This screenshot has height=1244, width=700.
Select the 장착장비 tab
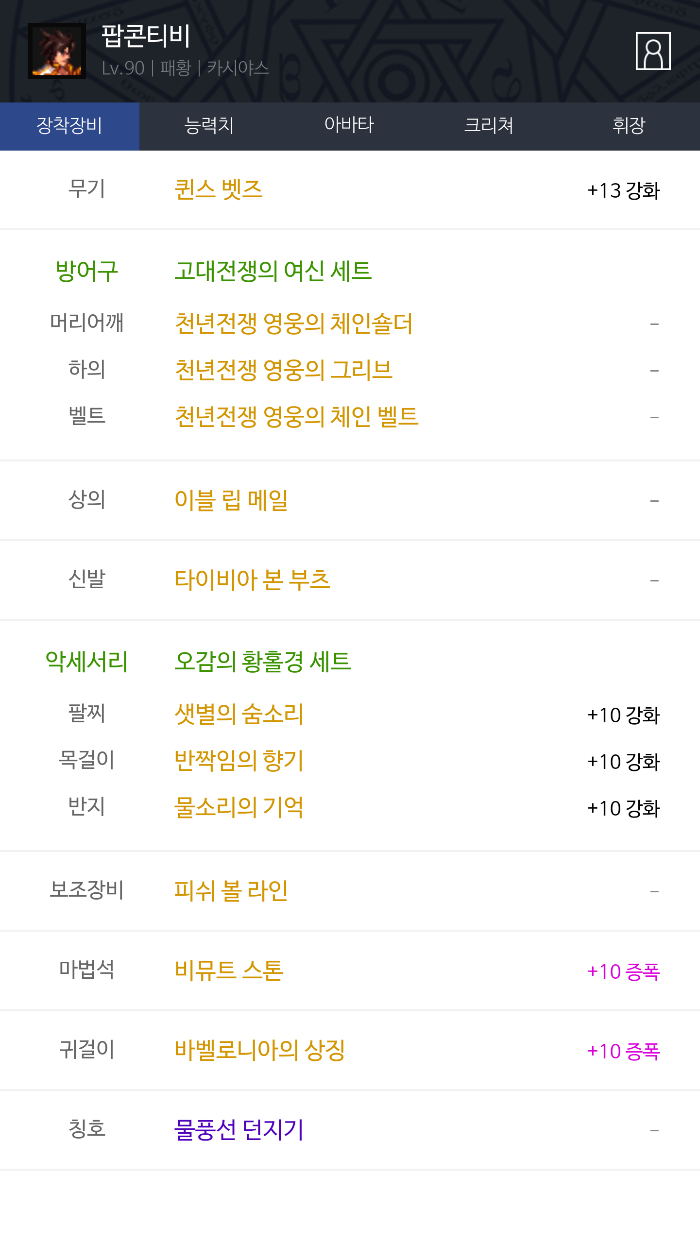point(70,126)
